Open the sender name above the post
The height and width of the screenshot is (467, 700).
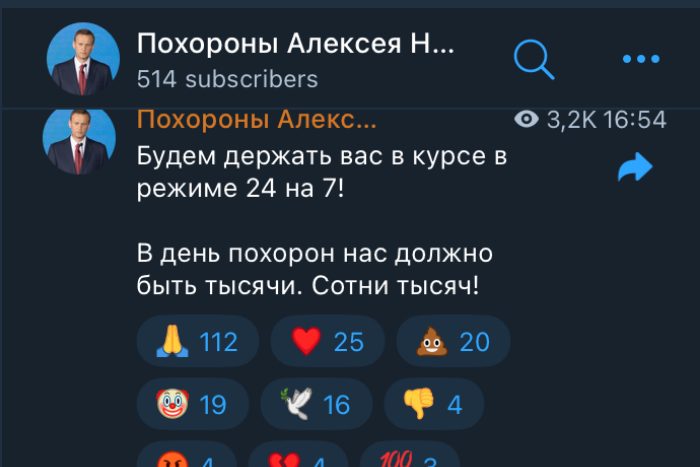(x=257, y=121)
